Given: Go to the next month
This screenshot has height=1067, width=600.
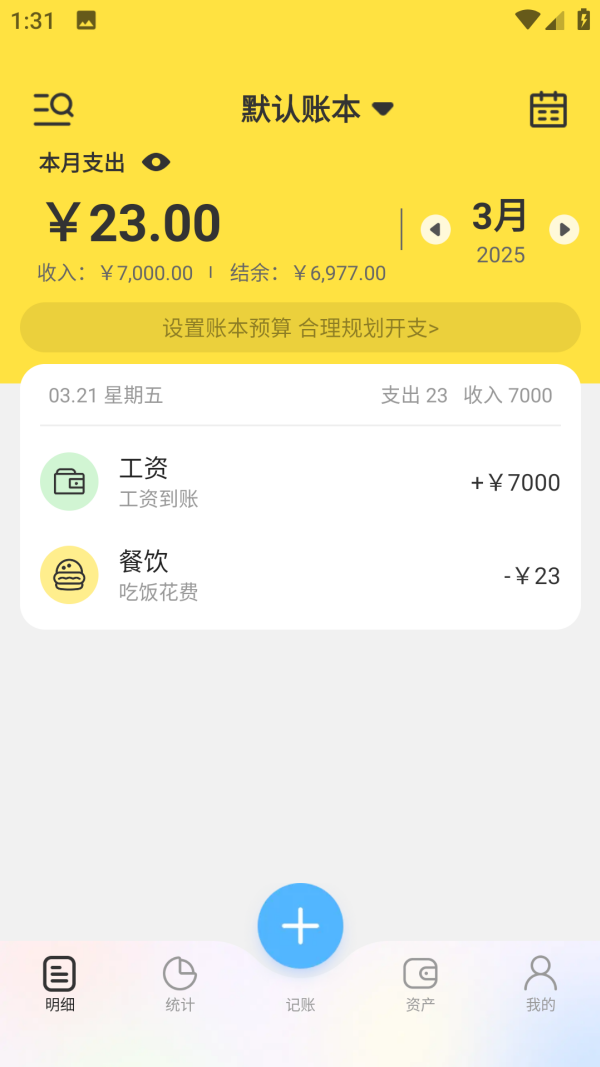Looking at the screenshot, I should pyautogui.click(x=564, y=230).
